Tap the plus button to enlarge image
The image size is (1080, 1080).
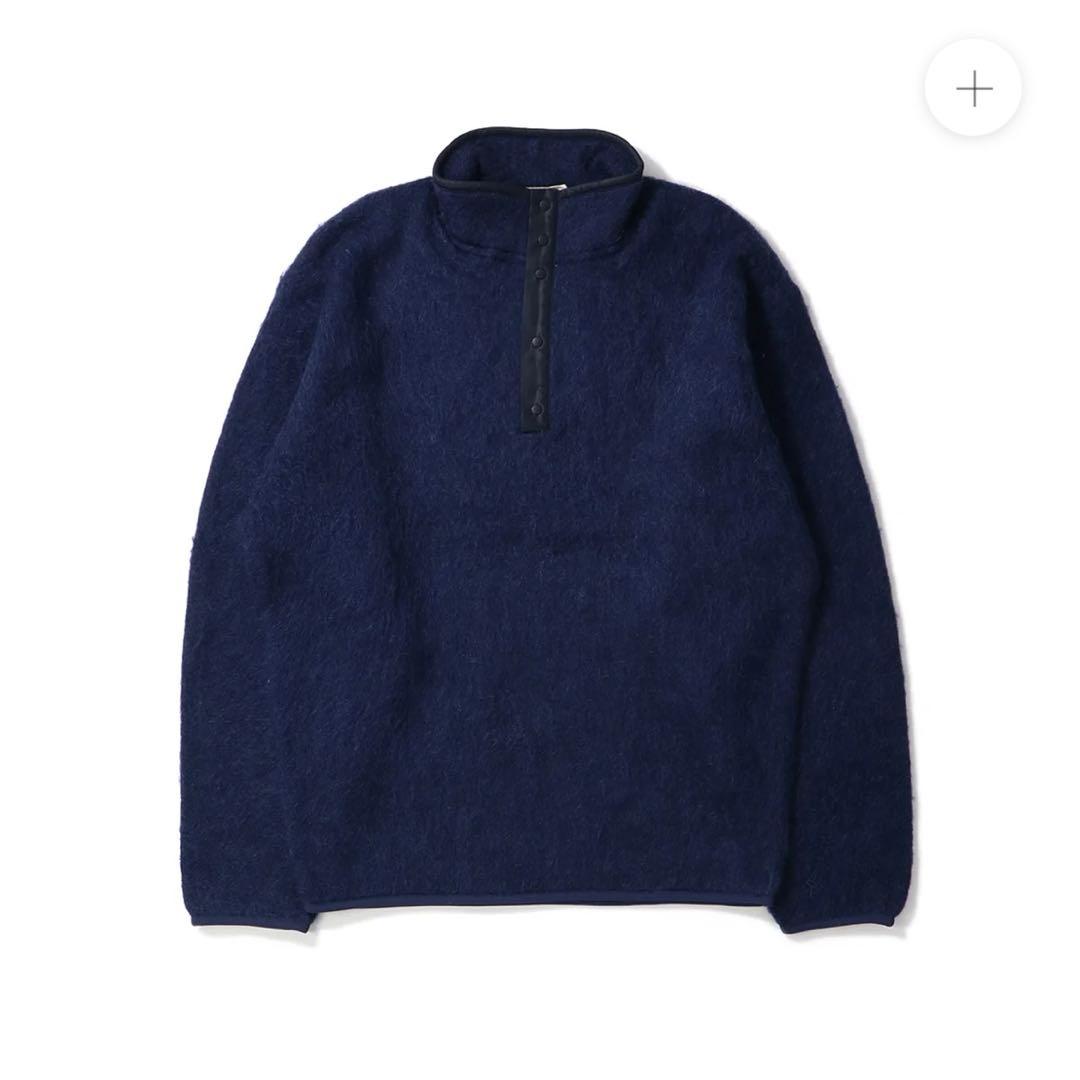click(x=973, y=90)
